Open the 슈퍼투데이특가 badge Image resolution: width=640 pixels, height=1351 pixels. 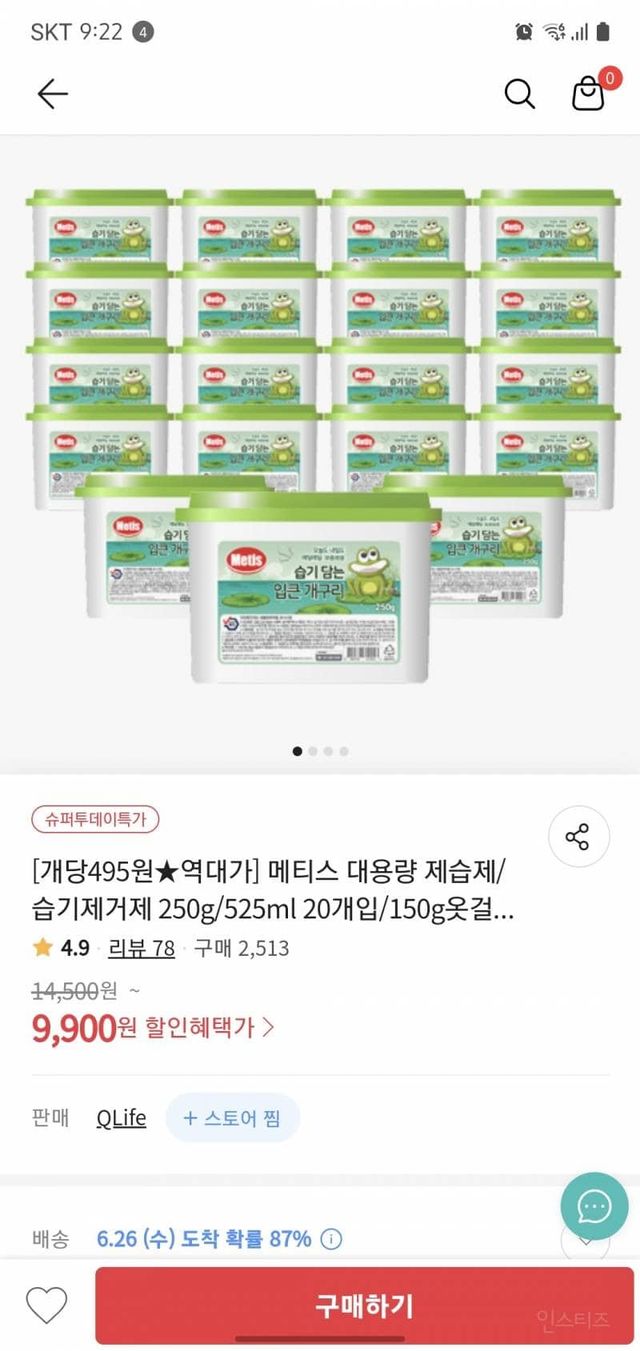(x=95, y=820)
